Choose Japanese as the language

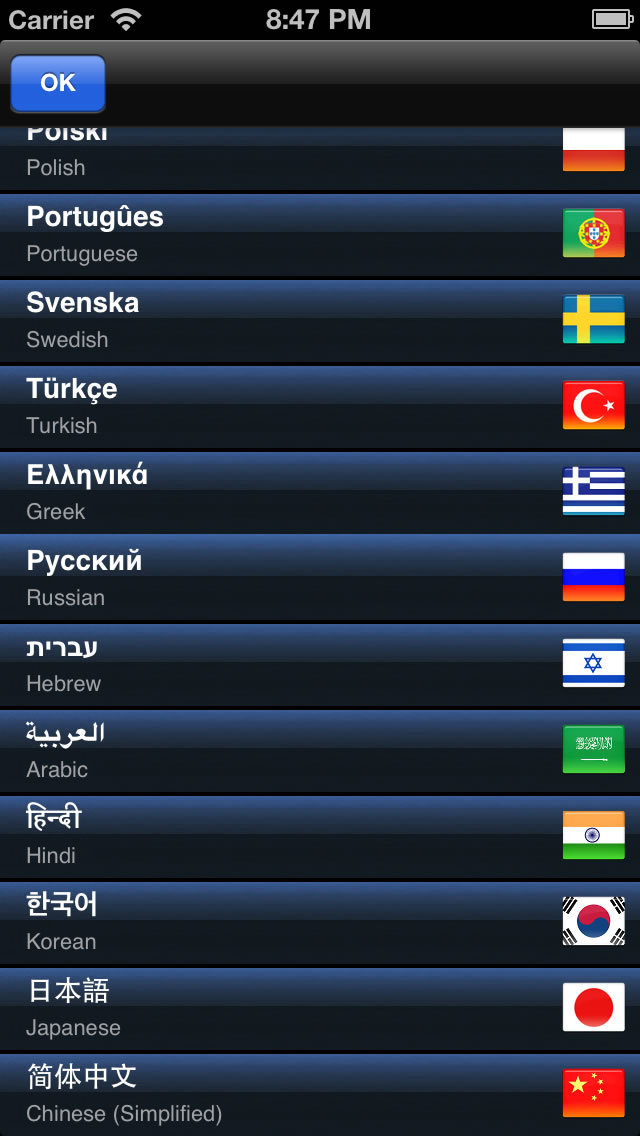click(320, 1009)
